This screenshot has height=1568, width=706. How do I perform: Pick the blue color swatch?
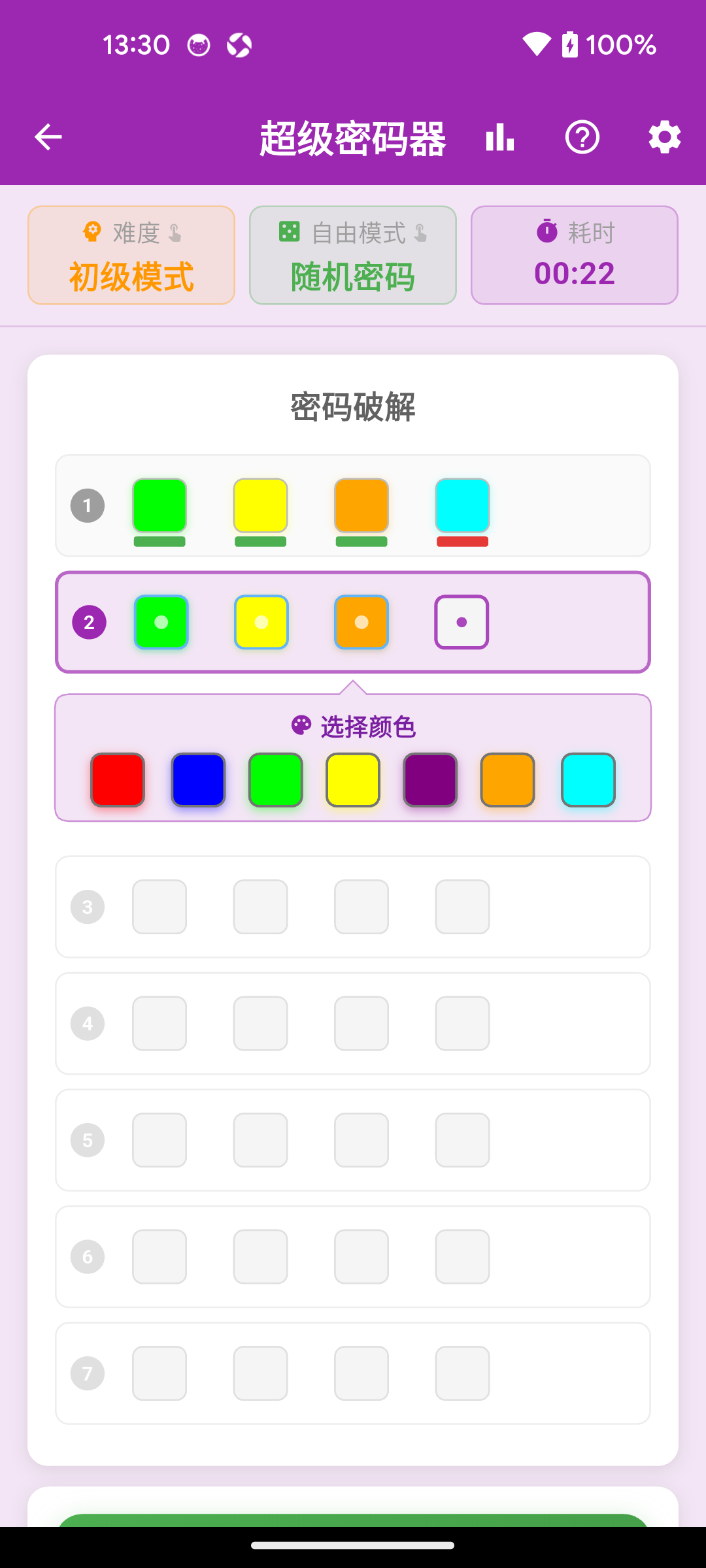tap(197, 779)
